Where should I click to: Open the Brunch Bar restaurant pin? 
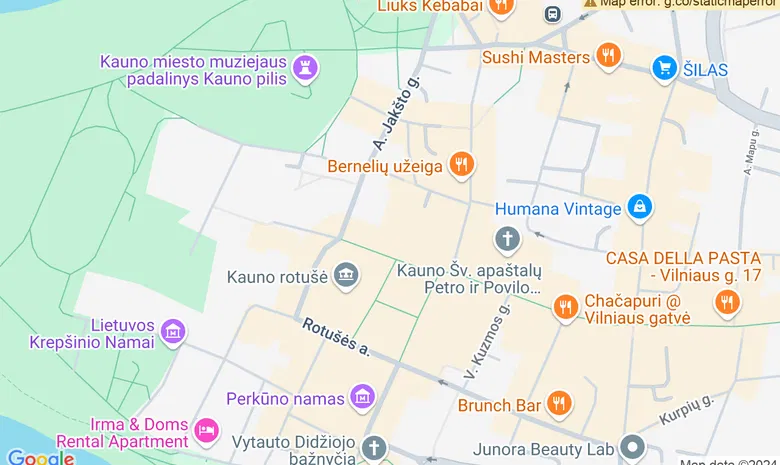point(559,404)
